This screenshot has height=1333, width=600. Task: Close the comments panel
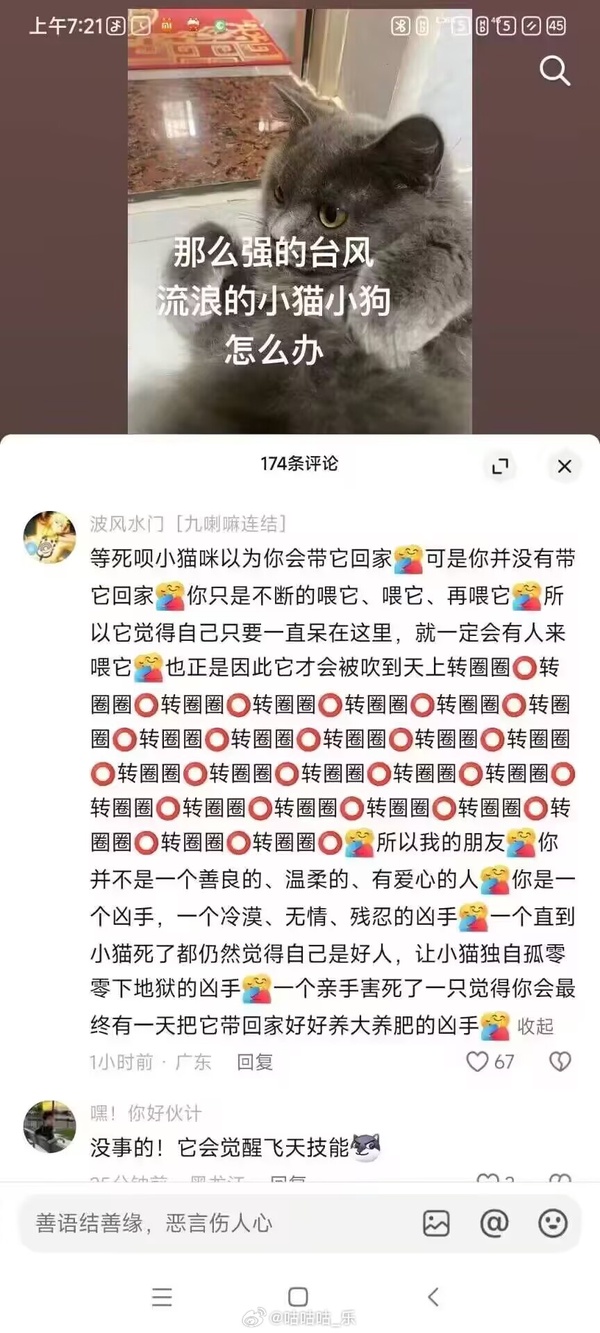[564, 465]
